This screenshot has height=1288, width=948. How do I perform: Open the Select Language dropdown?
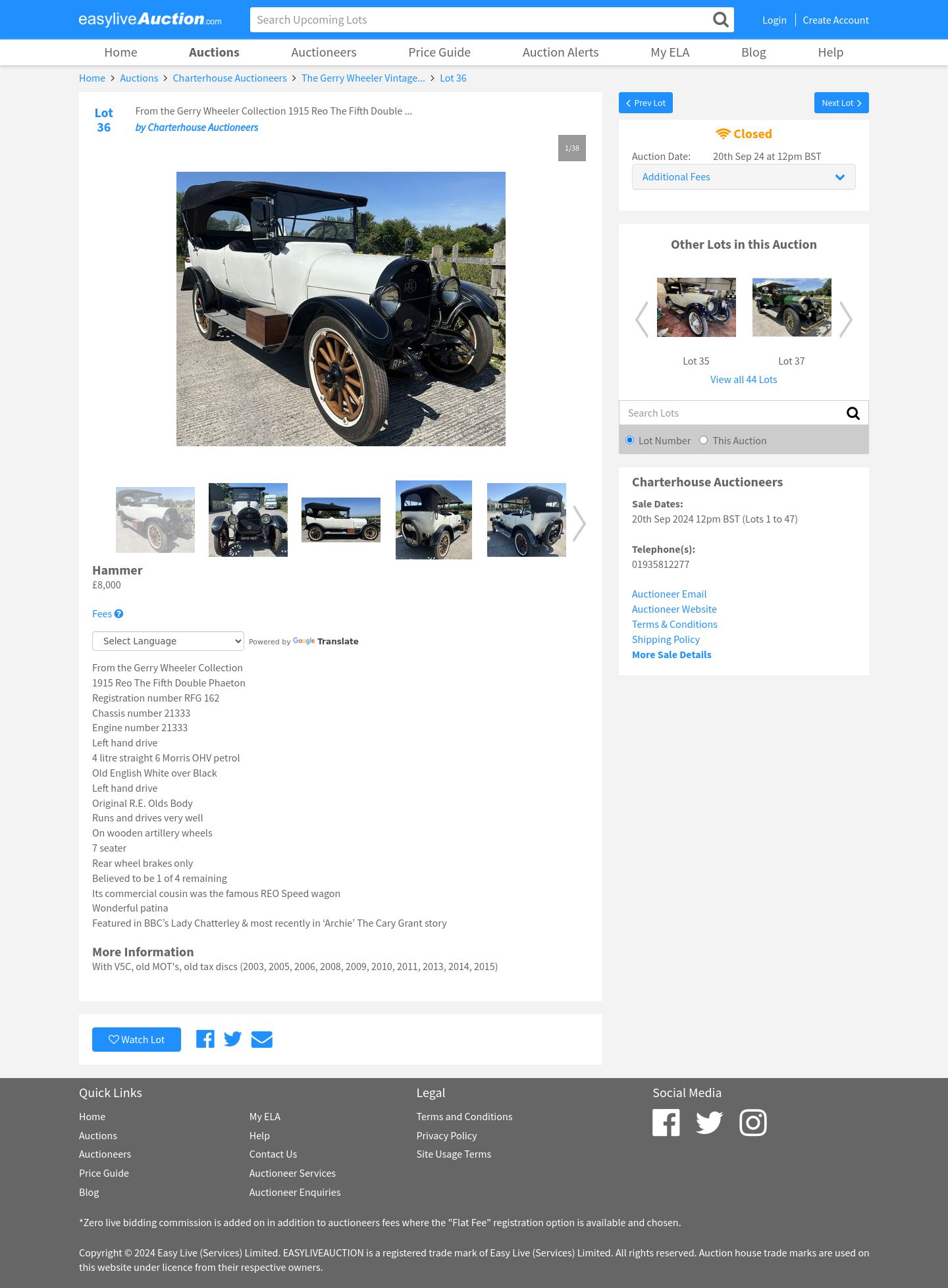point(168,641)
